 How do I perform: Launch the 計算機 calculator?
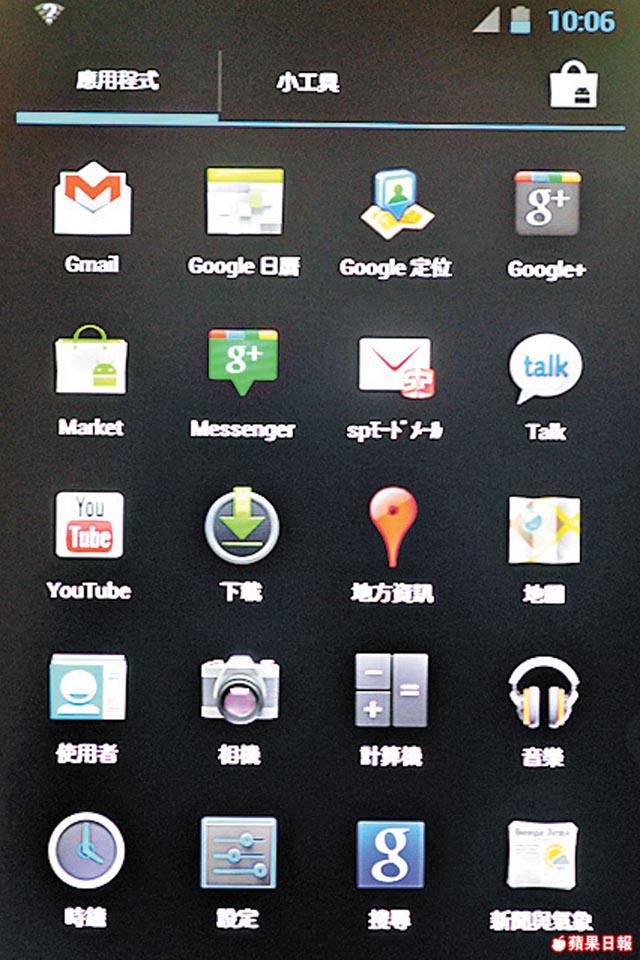point(391,690)
